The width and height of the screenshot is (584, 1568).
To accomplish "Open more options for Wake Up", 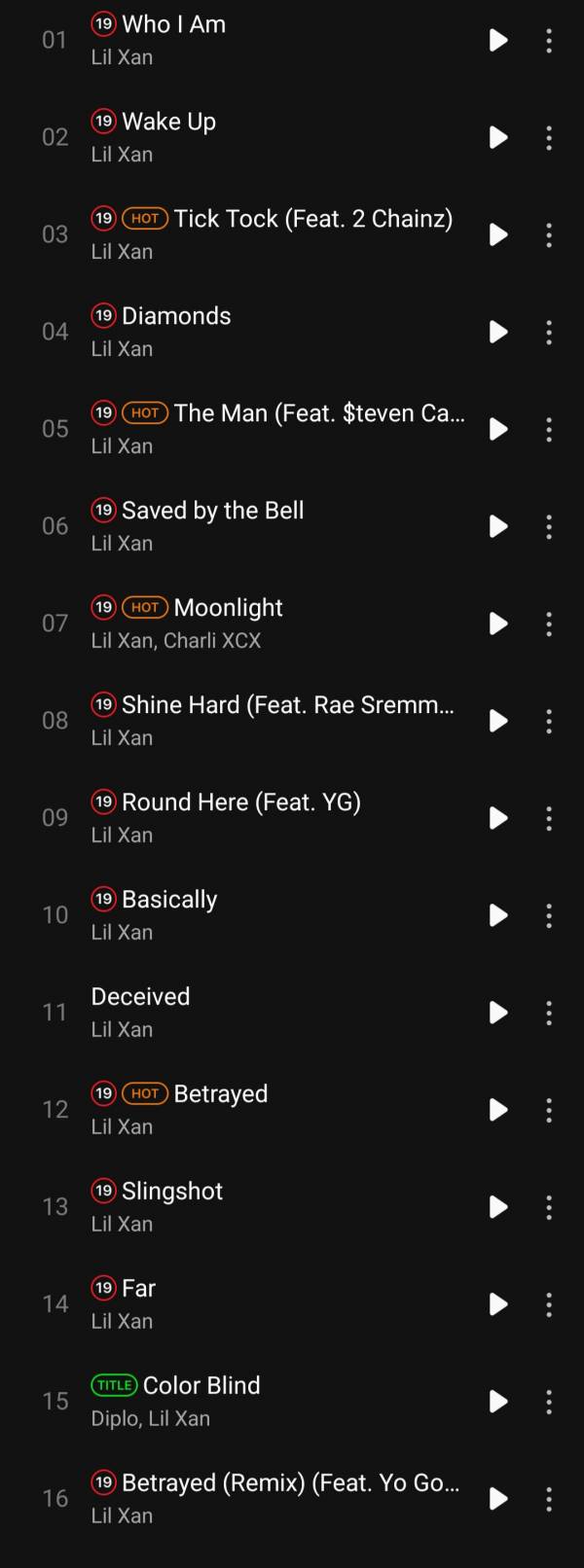I will (549, 137).
